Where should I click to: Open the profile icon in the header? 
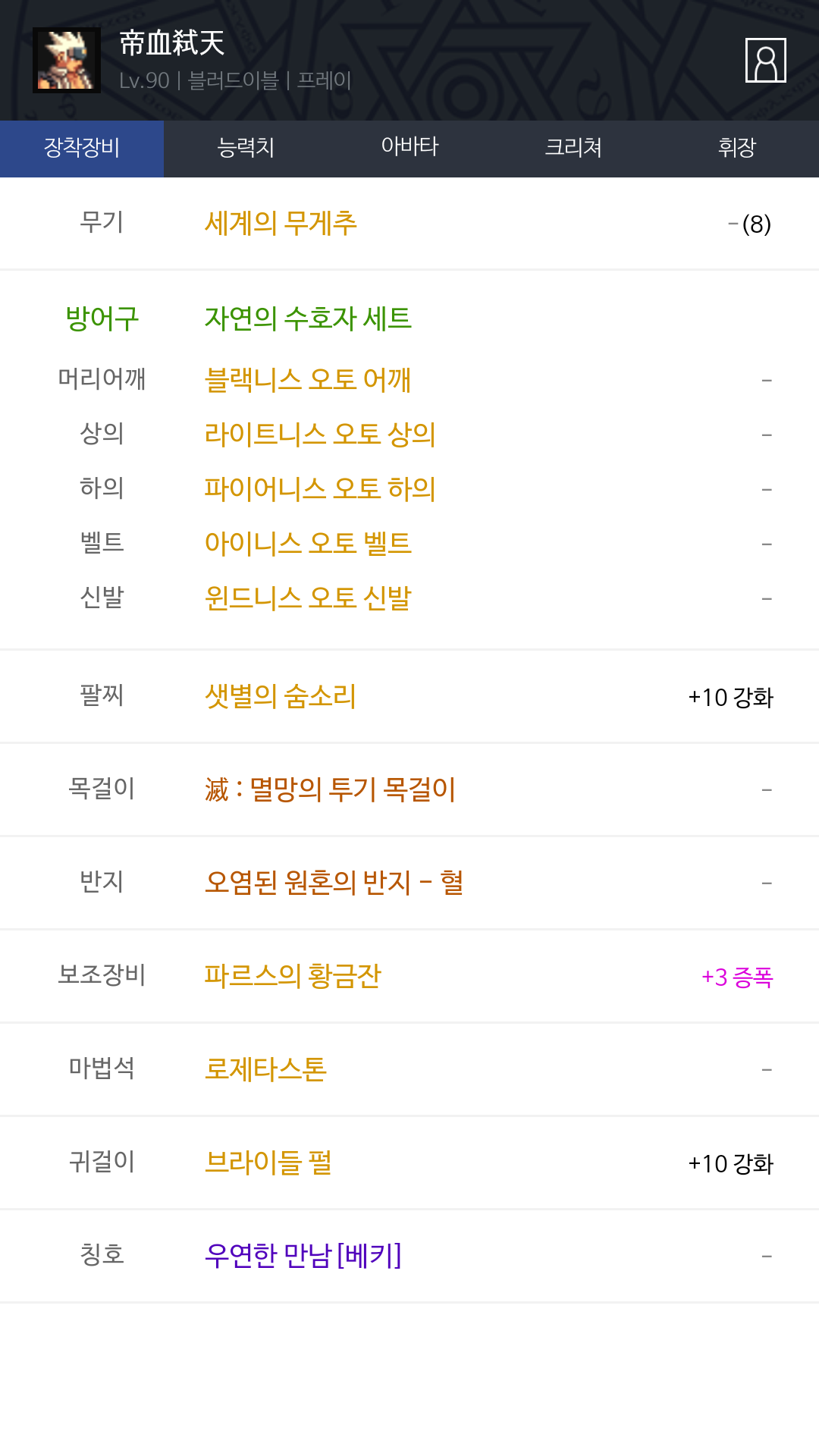765,60
